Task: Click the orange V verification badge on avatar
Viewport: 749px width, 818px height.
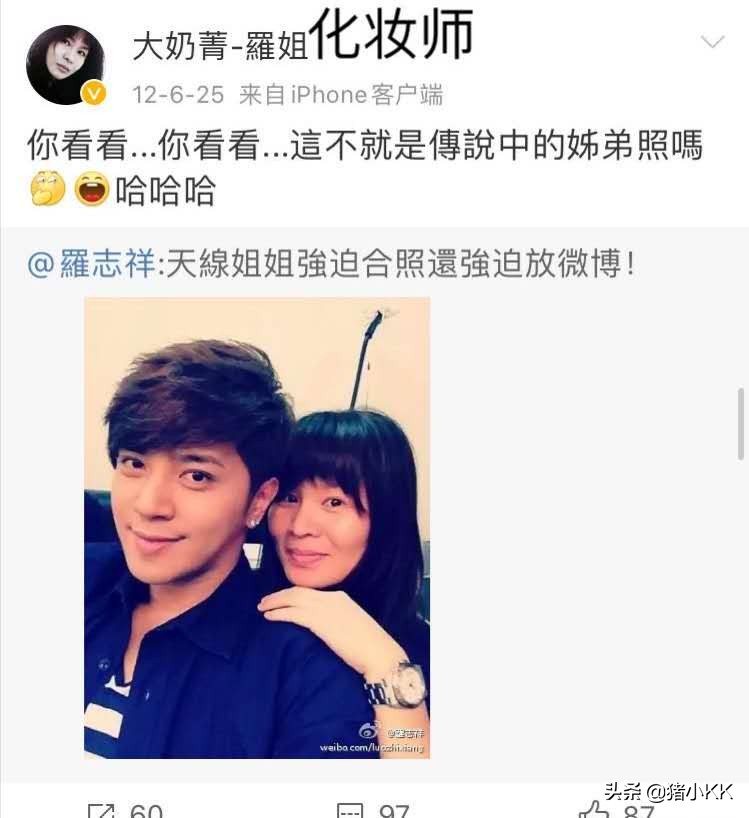Action: pyautogui.click(x=94, y=93)
